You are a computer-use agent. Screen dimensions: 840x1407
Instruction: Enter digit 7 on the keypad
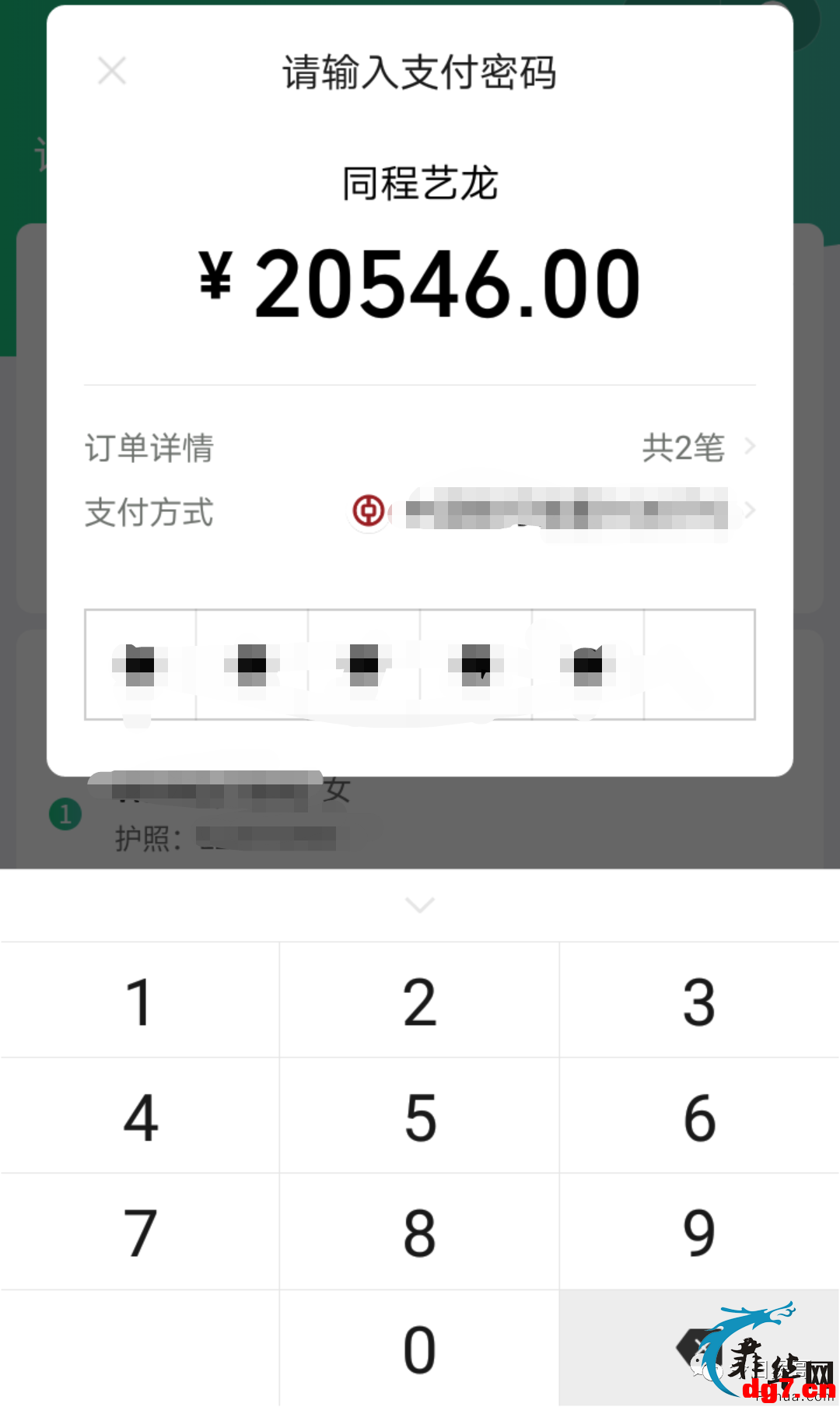pyautogui.click(x=140, y=1232)
